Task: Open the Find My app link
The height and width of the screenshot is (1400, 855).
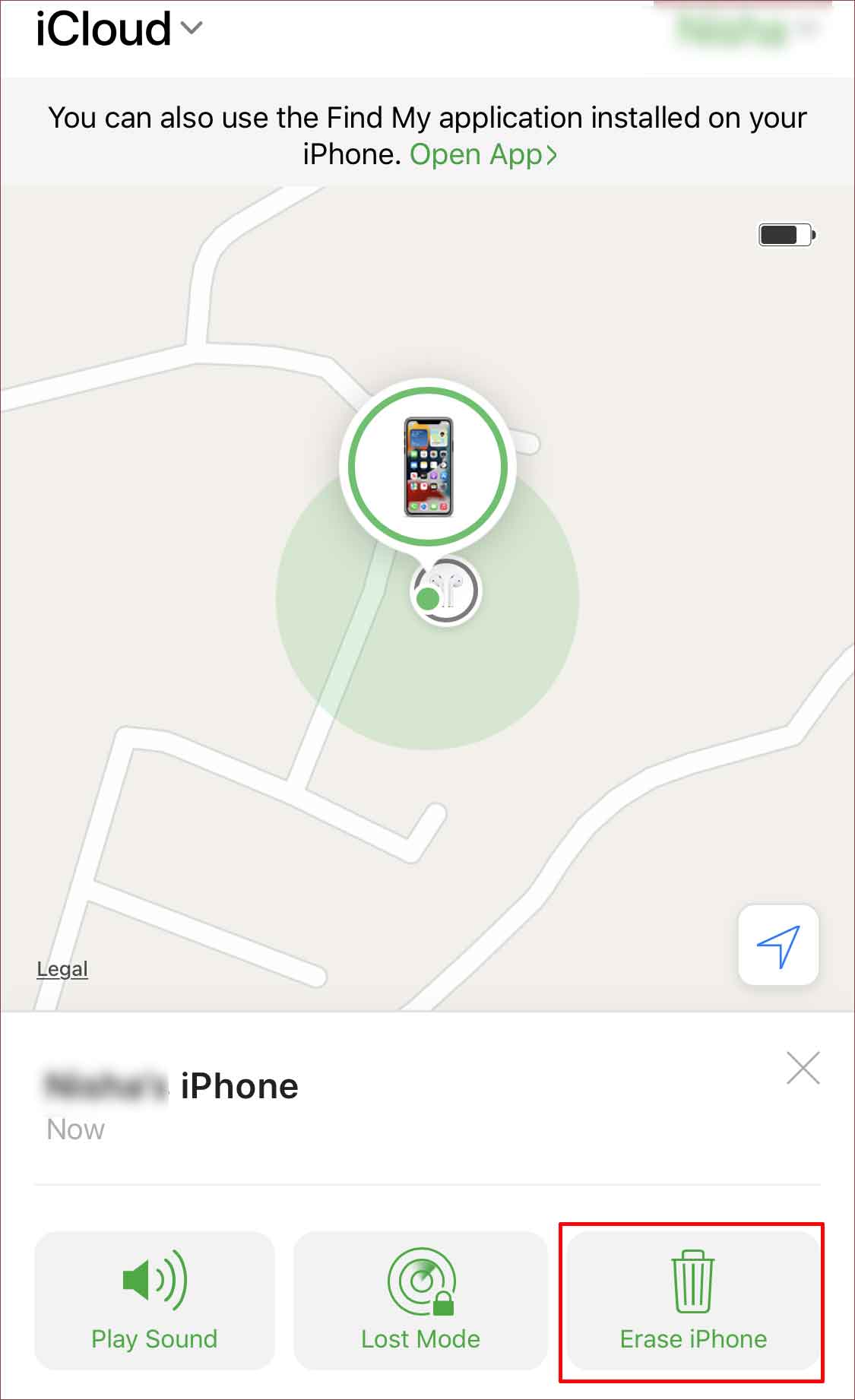Action: [x=483, y=154]
